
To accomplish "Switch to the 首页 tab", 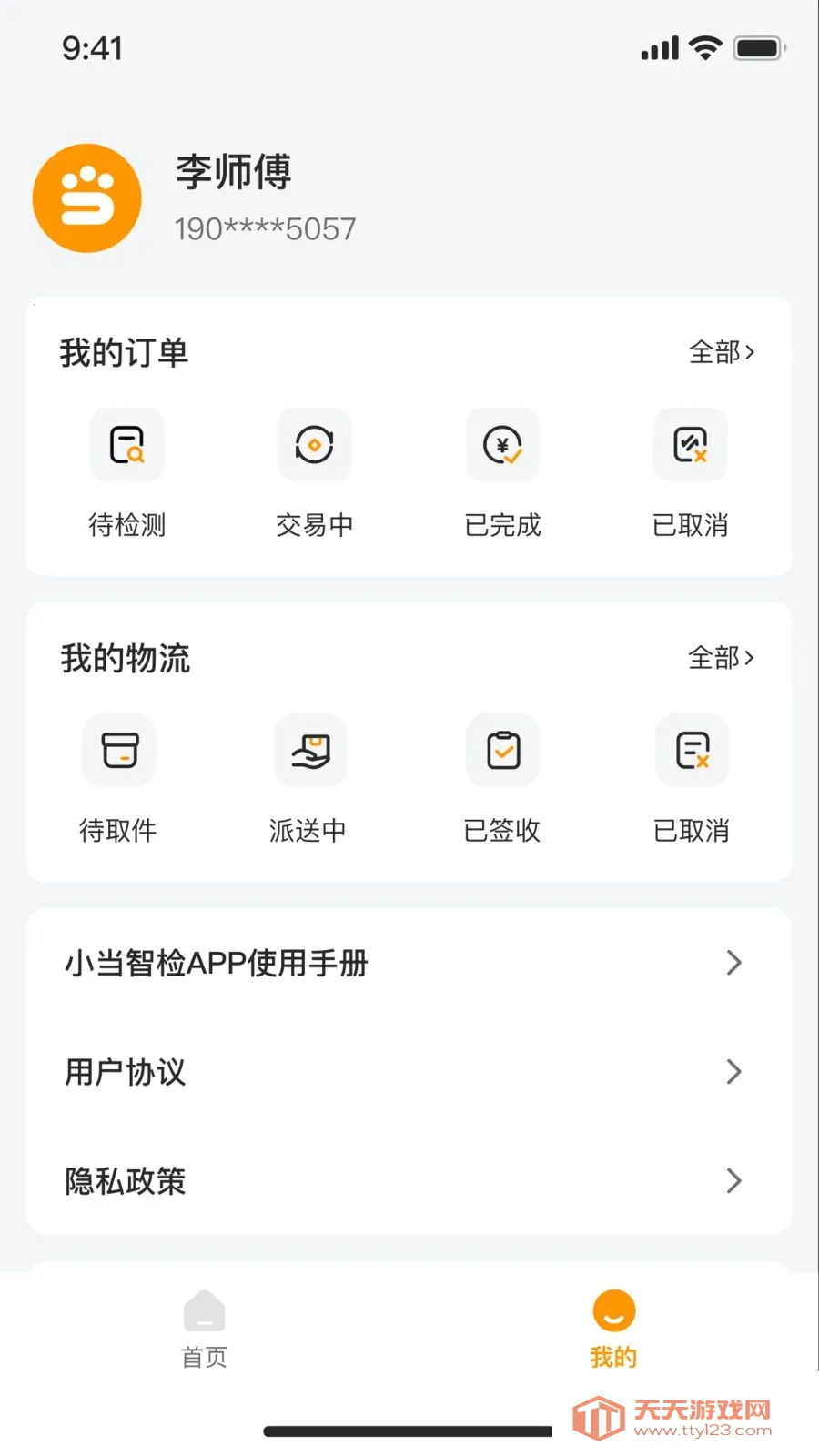I will (x=205, y=1329).
